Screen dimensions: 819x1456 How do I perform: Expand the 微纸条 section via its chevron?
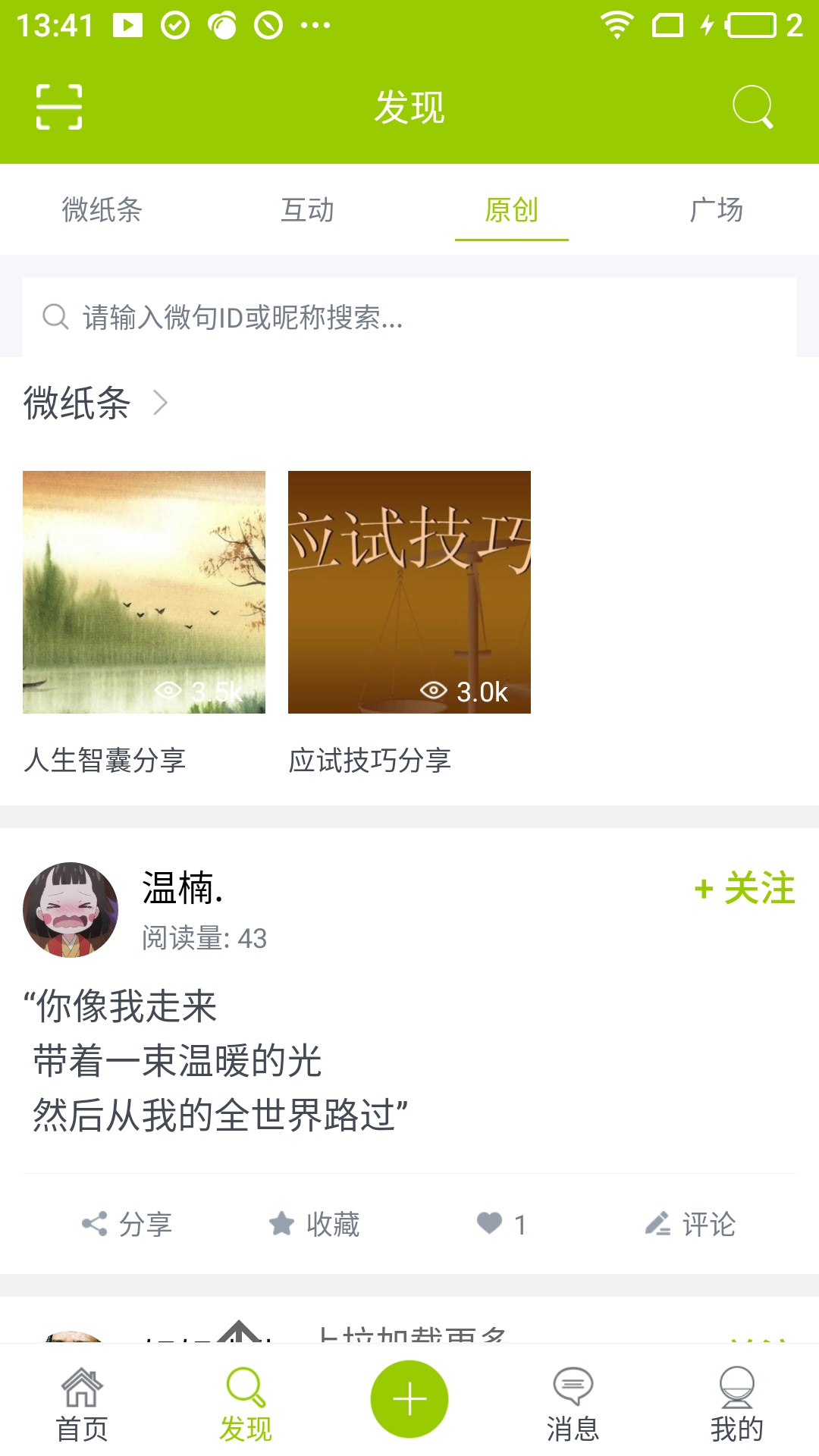[162, 405]
